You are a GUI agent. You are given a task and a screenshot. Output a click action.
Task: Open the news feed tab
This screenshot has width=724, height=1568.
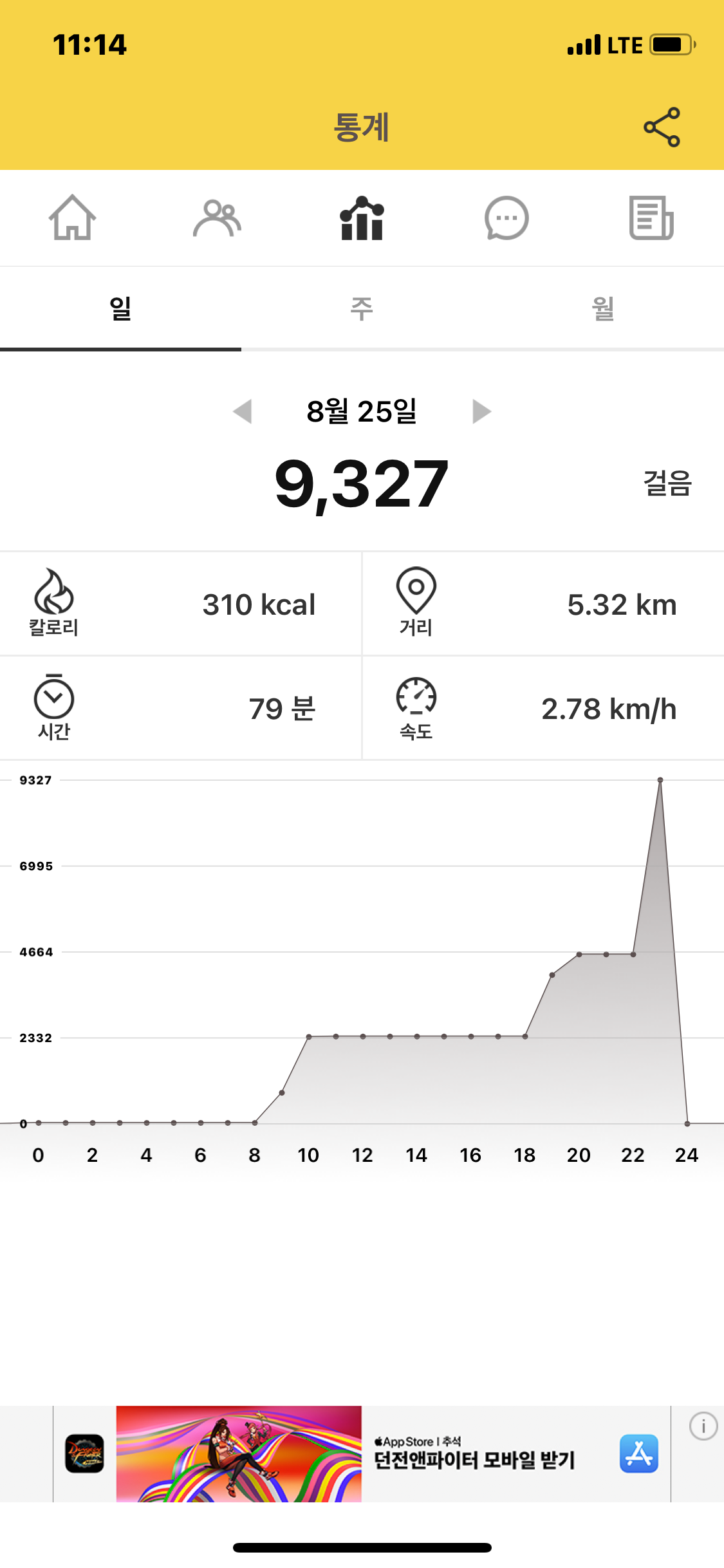coord(651,218)
